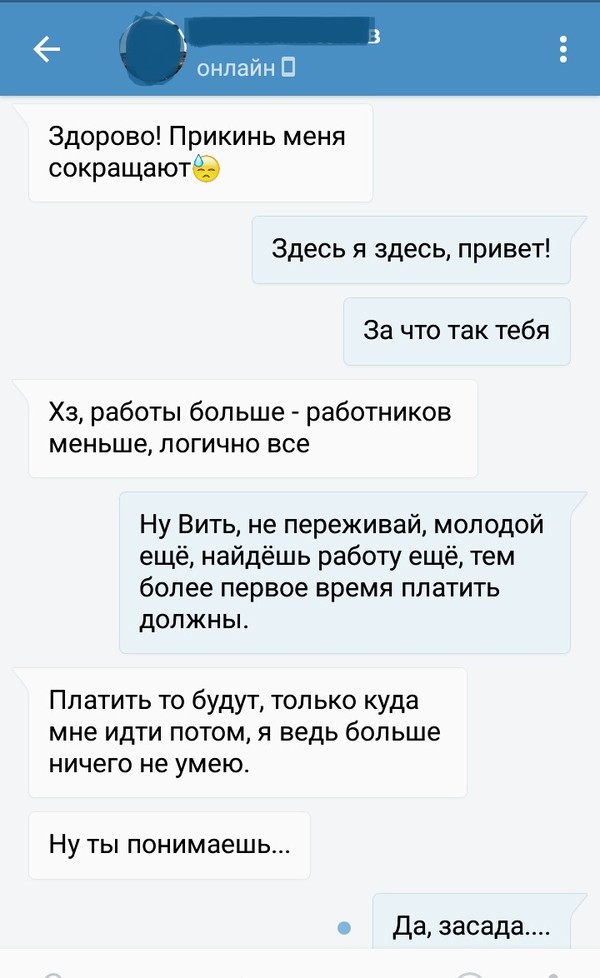Open the chat overflow menu
The width and height of the screenshot is (600, 978).
[564, 49]
